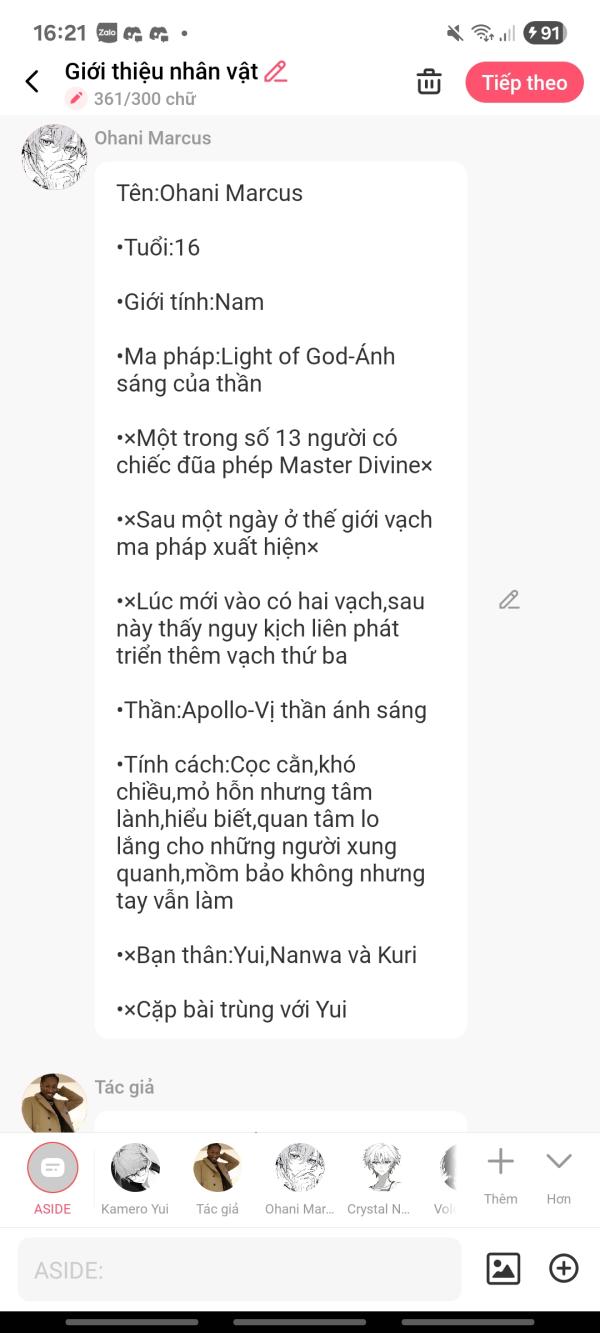The width and height of the screenshot is (600, 1333).
Task: Choose Tác giả in the character bar
Action: (217, 1180)
